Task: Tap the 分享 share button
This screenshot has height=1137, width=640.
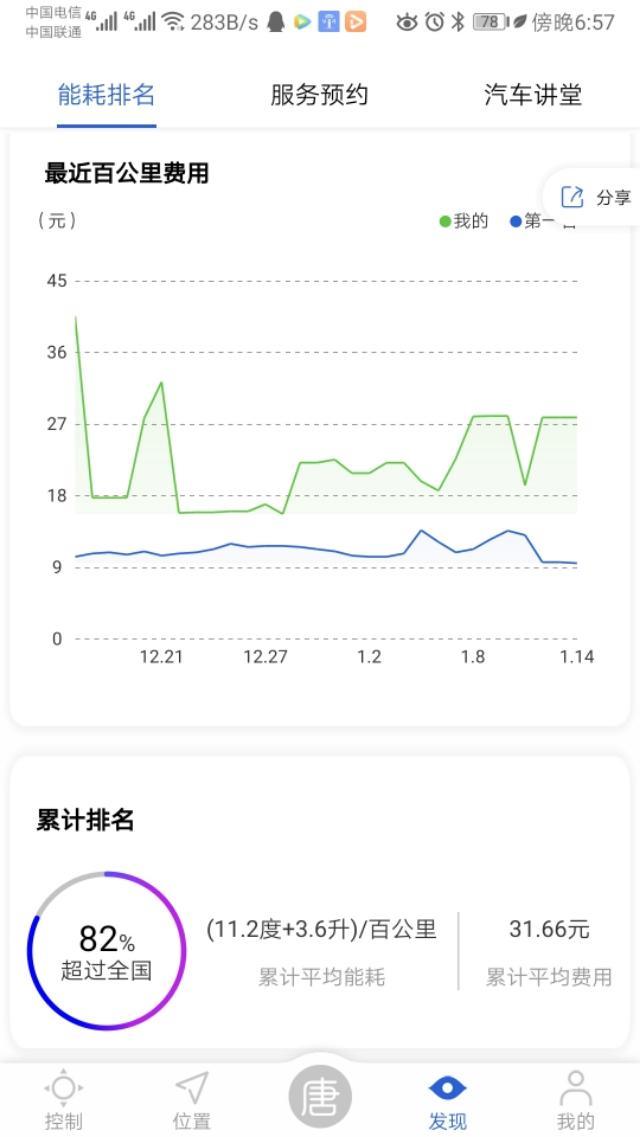Action: click(x=595, y=197)
